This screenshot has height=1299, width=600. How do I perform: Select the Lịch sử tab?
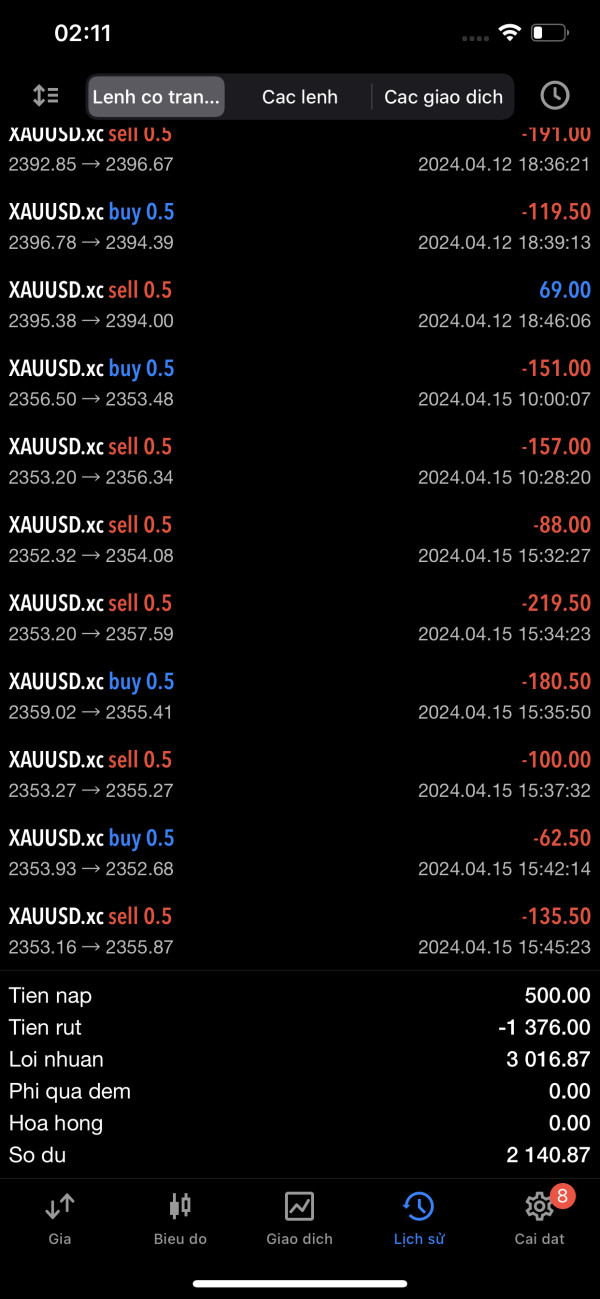click(419, 1218)
